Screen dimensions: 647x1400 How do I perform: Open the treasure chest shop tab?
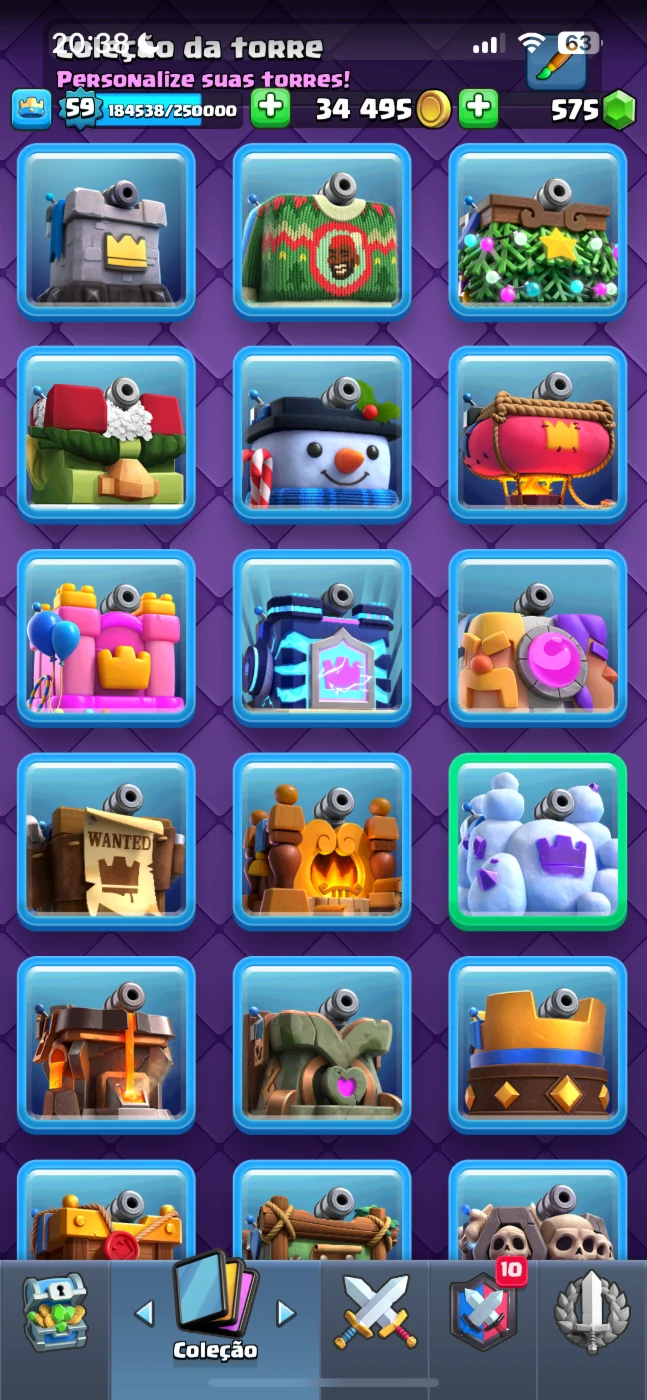[55, 1311]
